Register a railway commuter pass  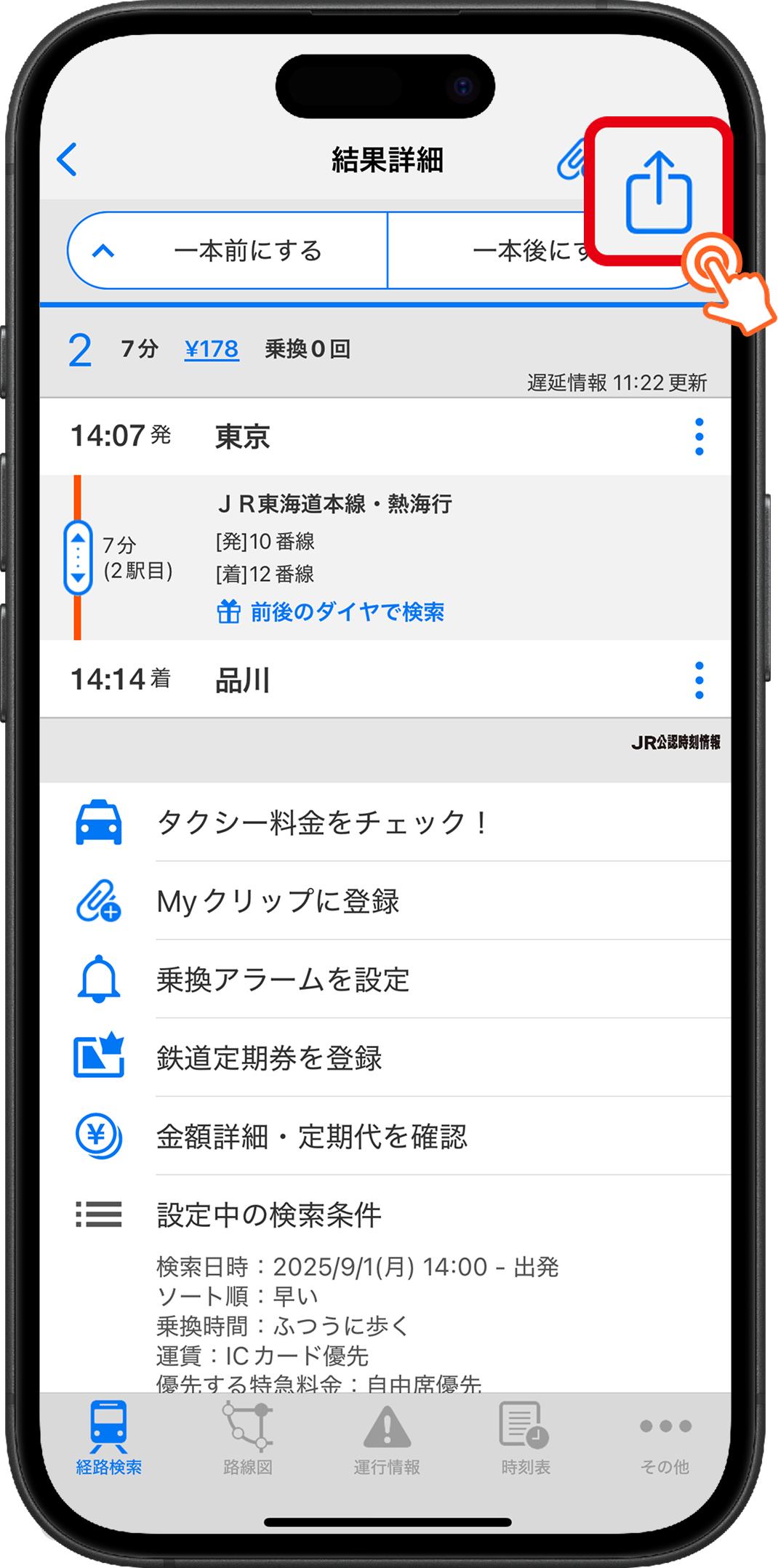tap(269, 1057)
